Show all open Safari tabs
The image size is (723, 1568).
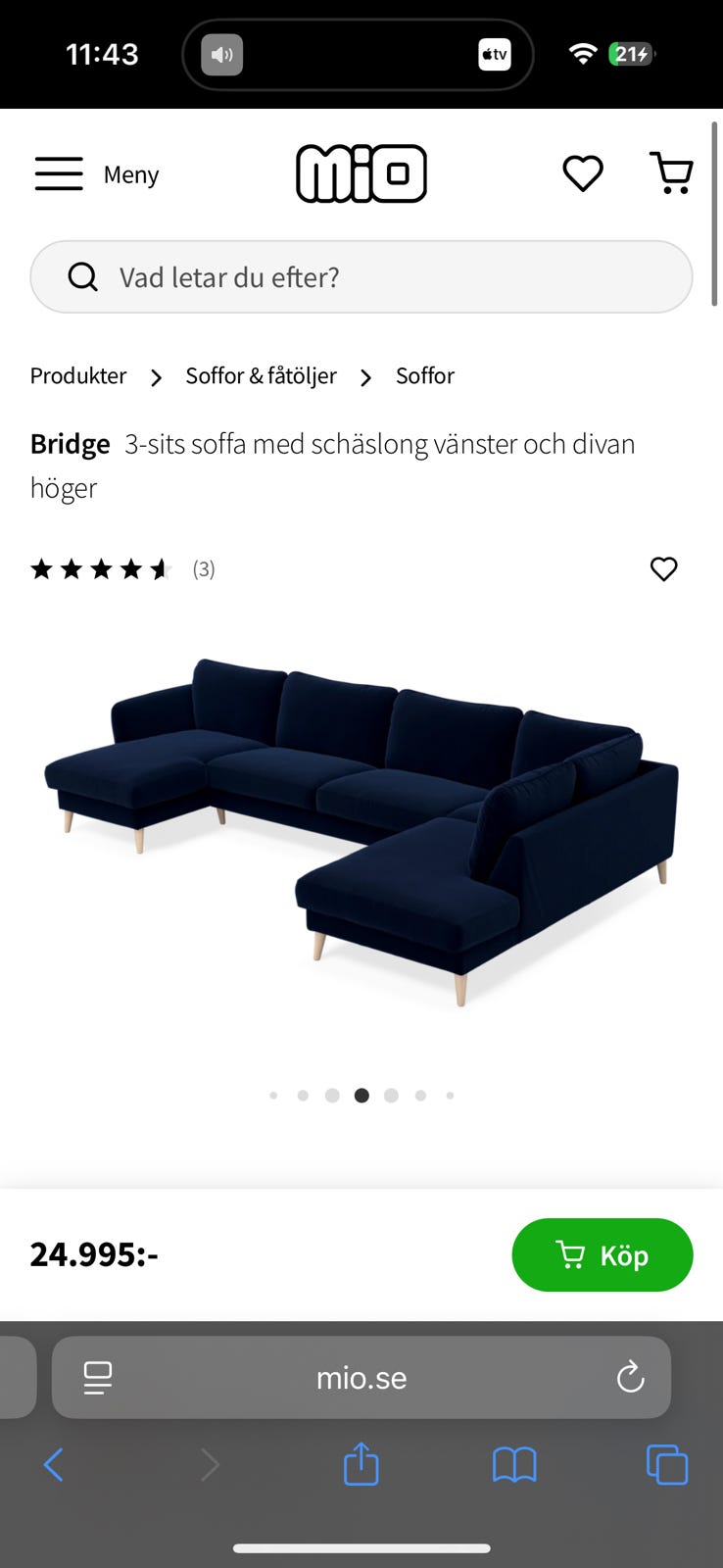click(667, 1464)
